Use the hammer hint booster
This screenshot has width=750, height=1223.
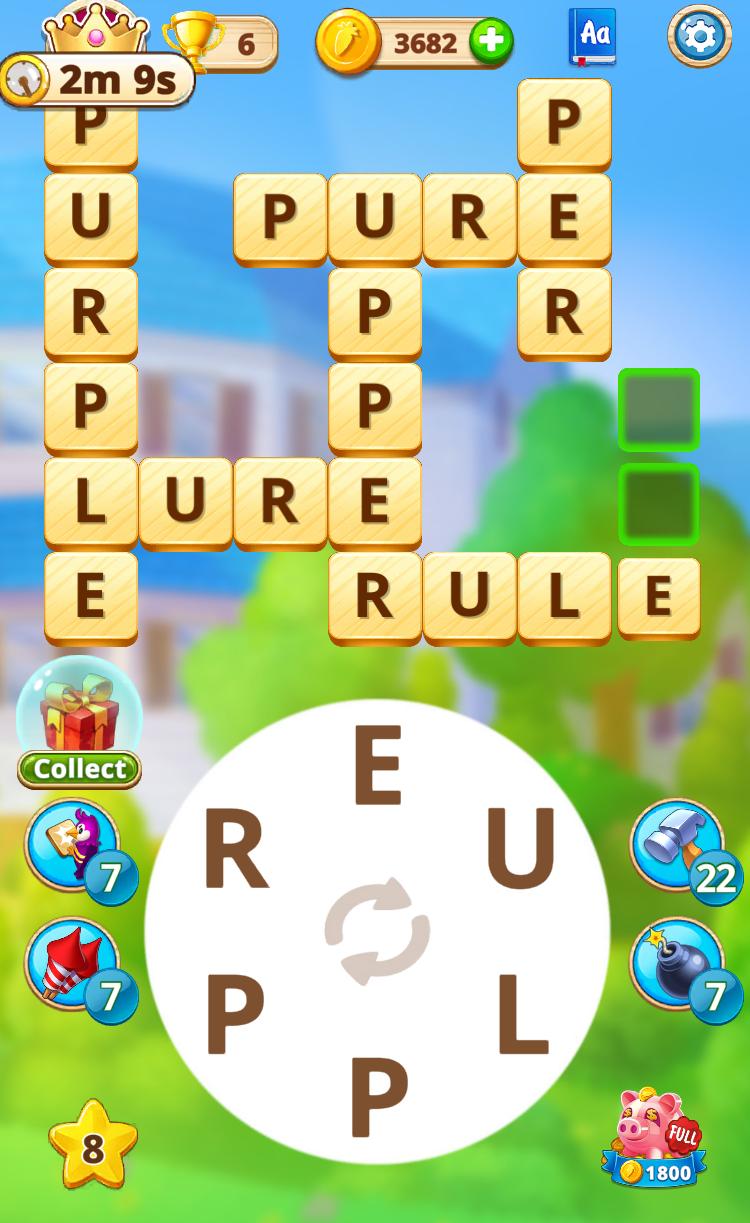677,846
